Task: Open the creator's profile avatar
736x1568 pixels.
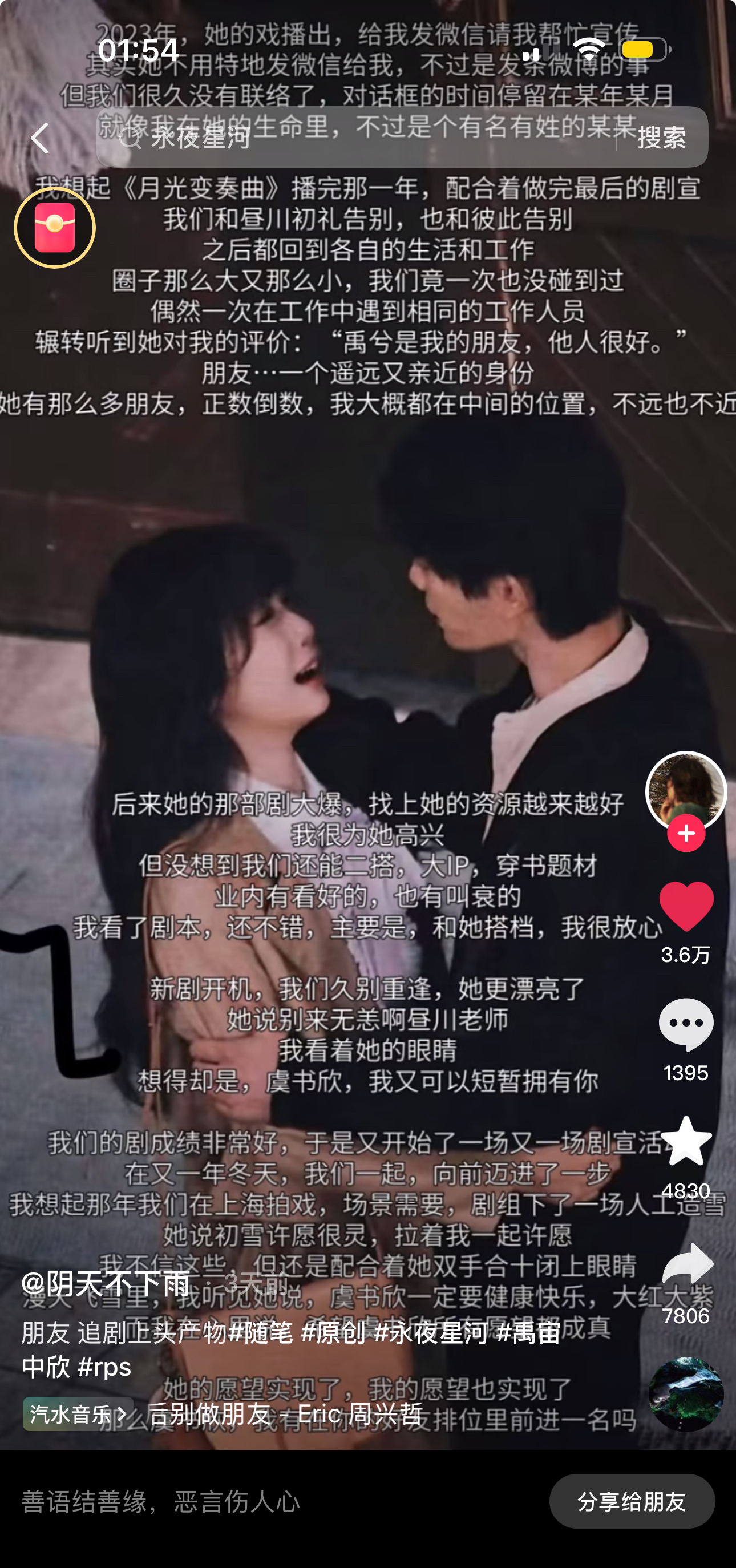Action: coord(686,791)
